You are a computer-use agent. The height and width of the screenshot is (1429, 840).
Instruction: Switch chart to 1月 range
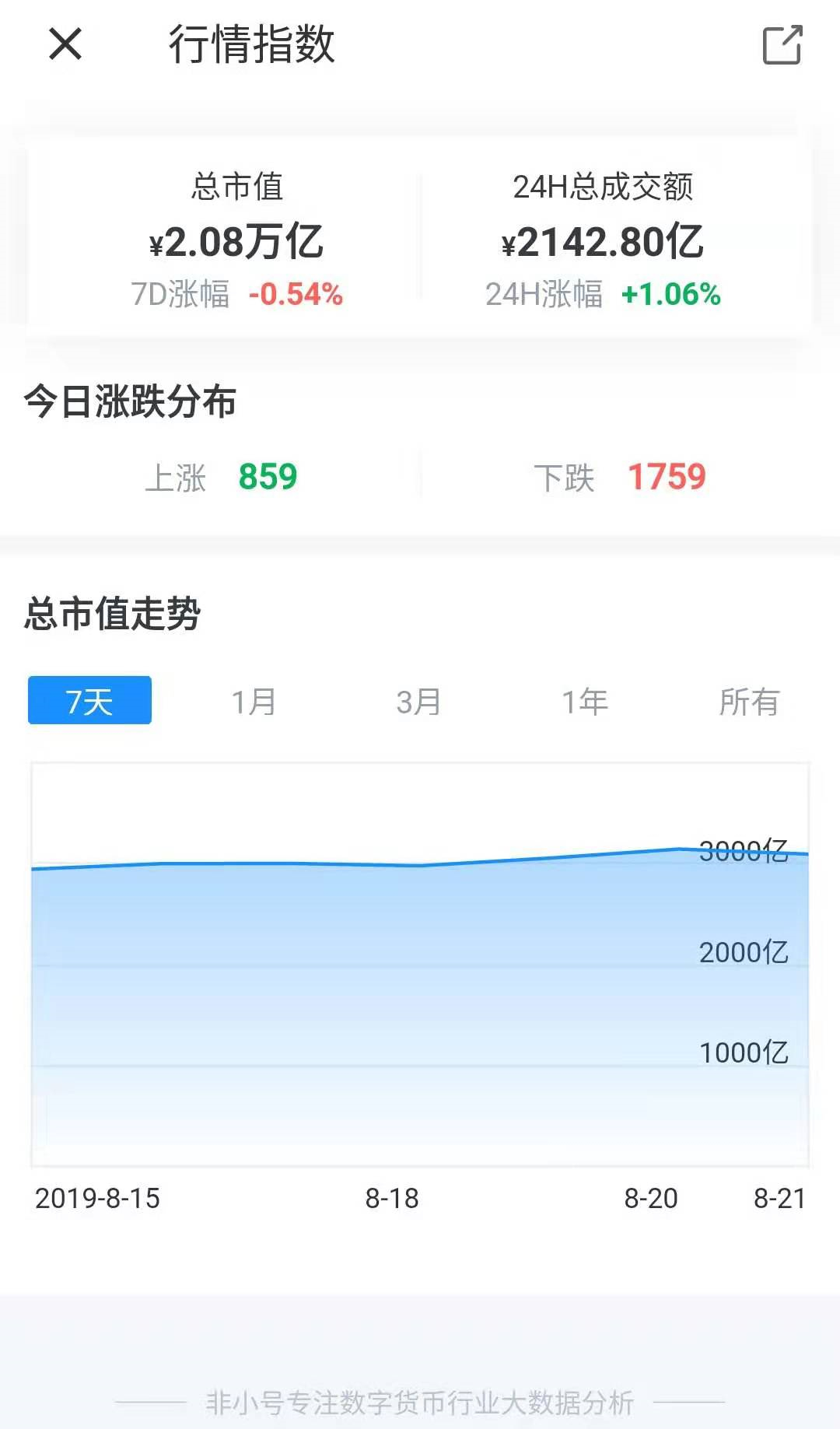tap(254, 702)
